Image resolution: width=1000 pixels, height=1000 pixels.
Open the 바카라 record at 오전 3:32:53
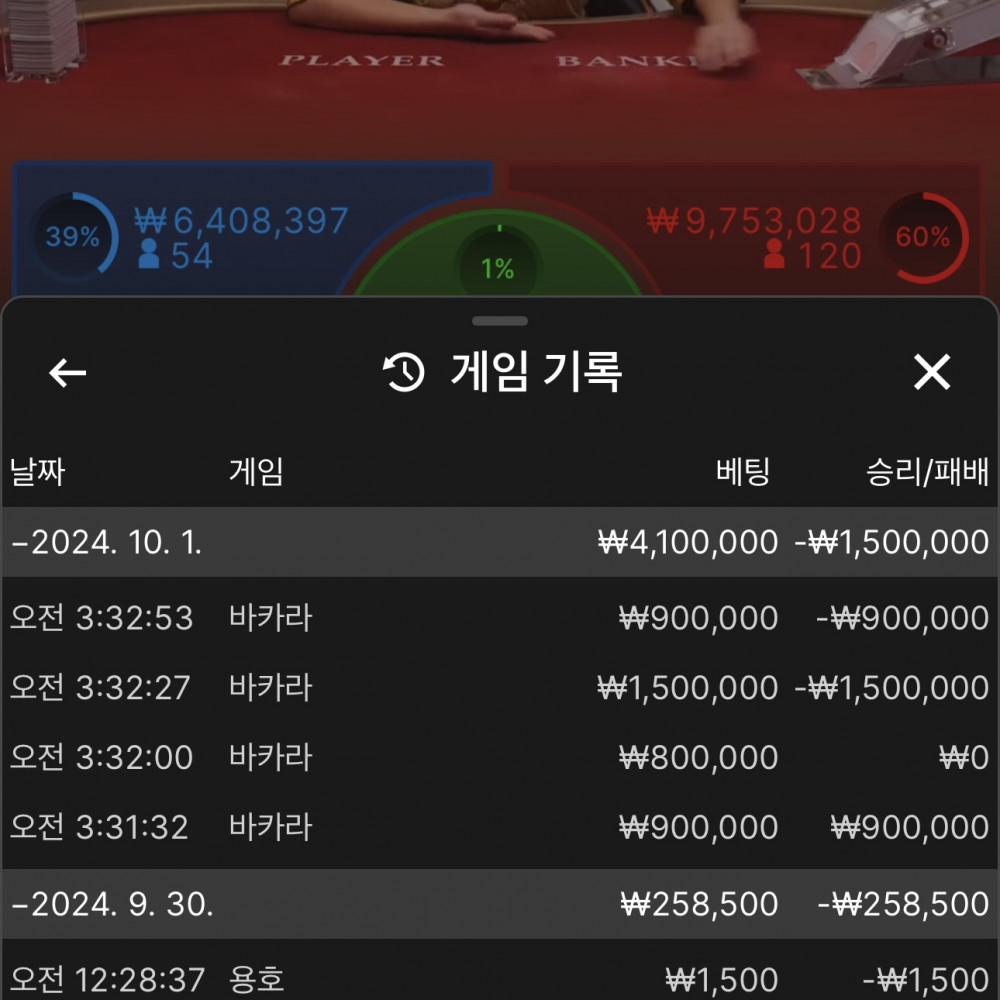pos(500,618)
